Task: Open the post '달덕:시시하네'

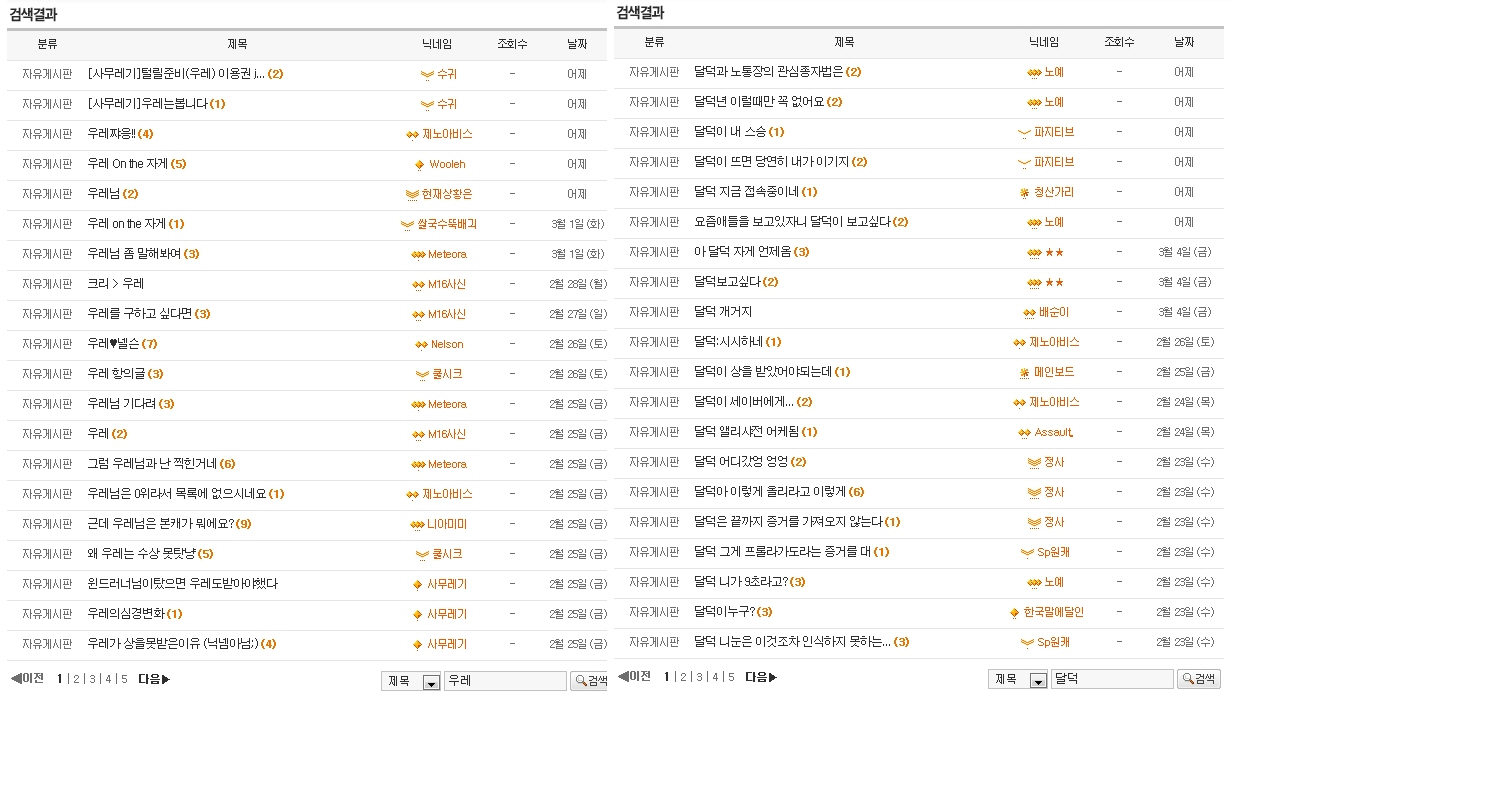Action: click(728, 342)
